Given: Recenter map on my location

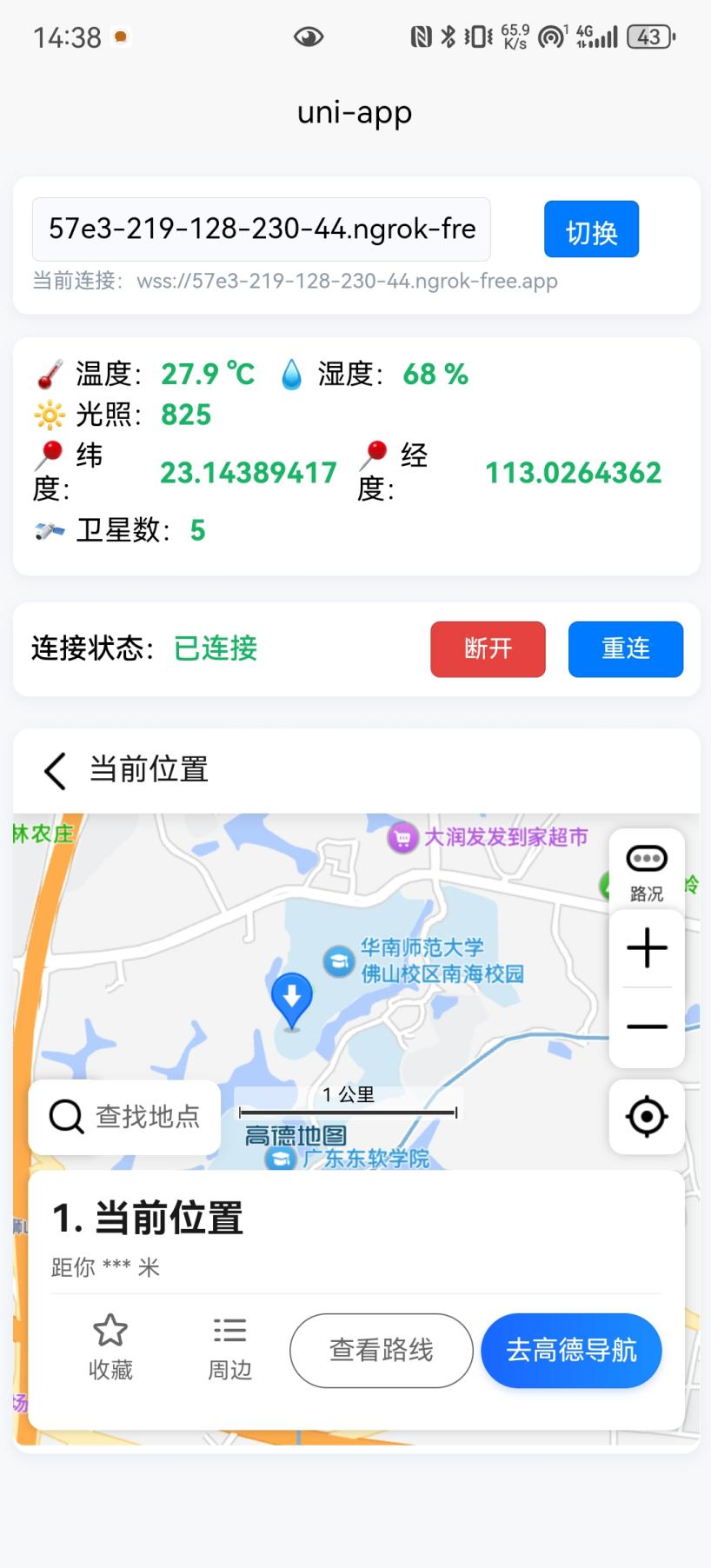Looking at the screenshot, I should coord(647,1117).
